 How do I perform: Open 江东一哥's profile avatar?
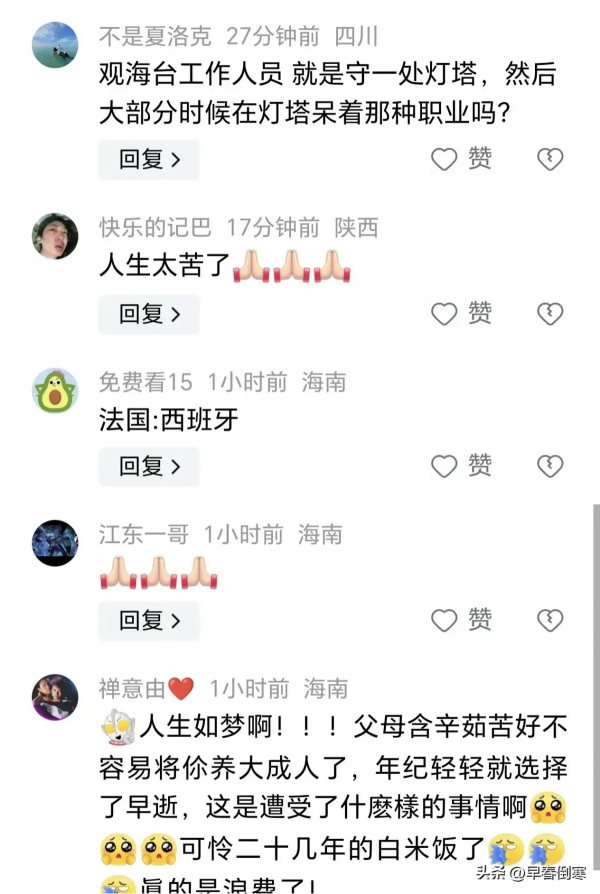[55, 543]
